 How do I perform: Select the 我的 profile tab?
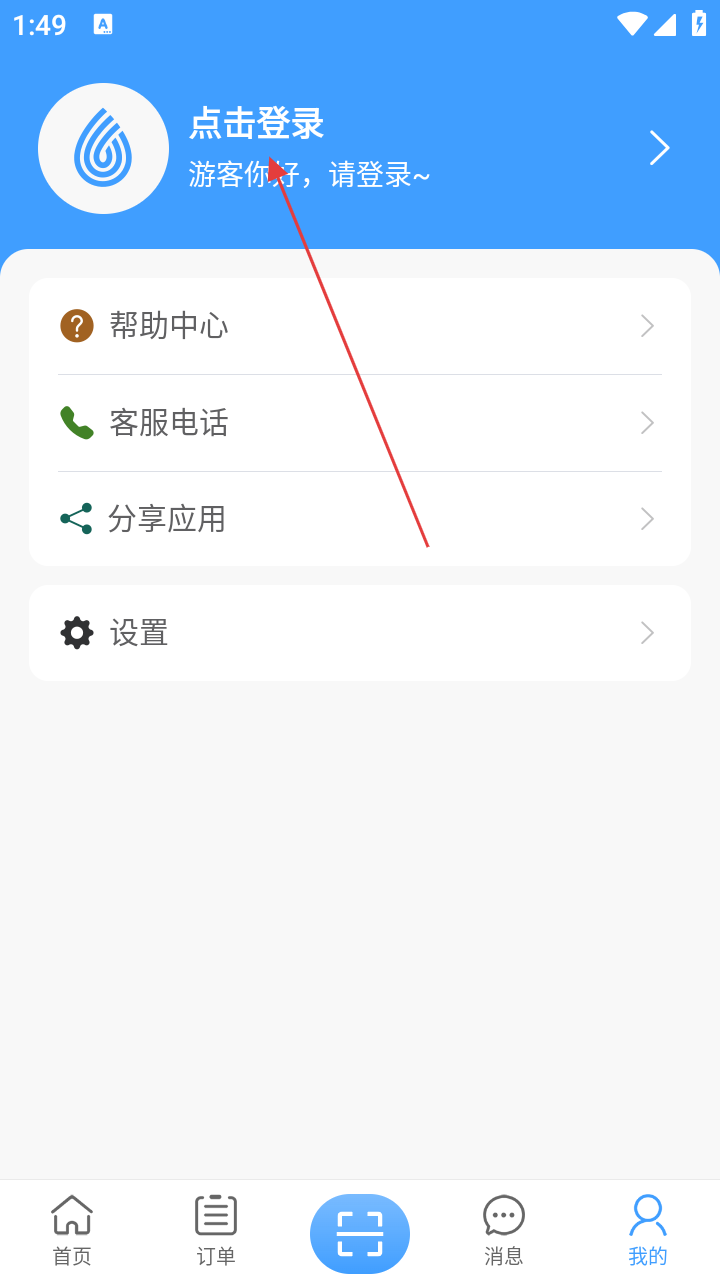coord(648,1230)
